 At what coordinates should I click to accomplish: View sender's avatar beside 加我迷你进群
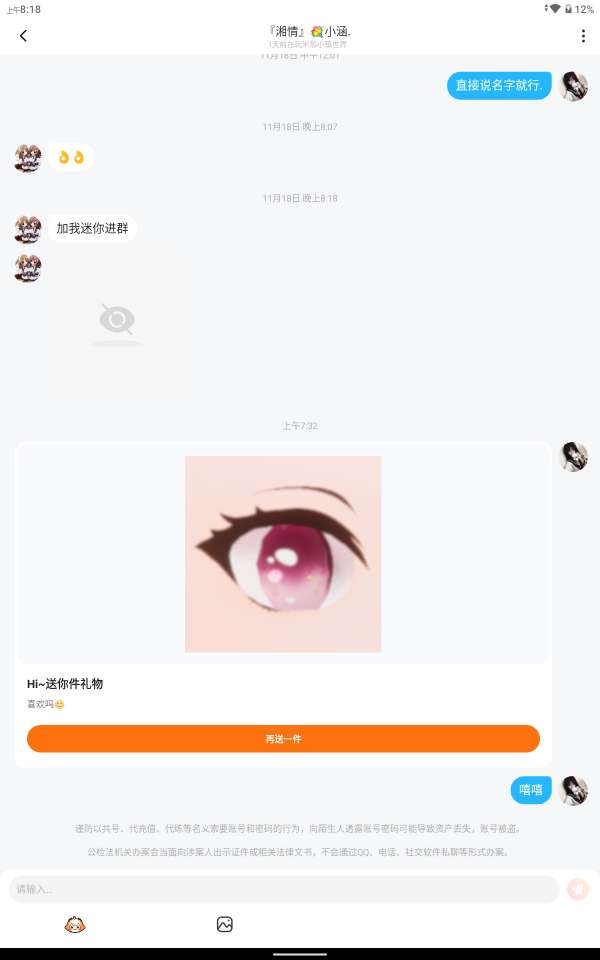(x=28, y=229)
